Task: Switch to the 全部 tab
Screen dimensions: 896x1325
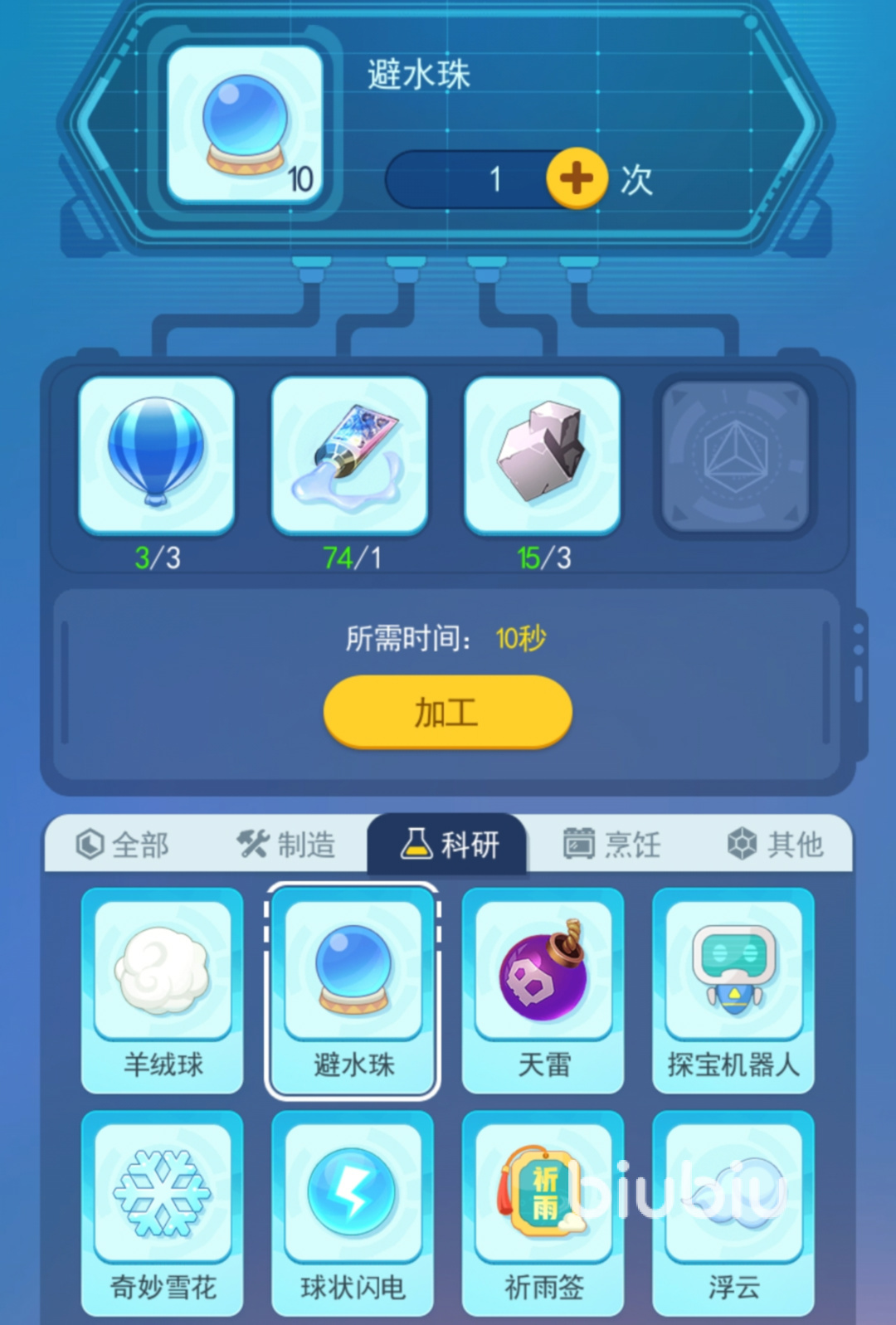Action: (123, 845)
